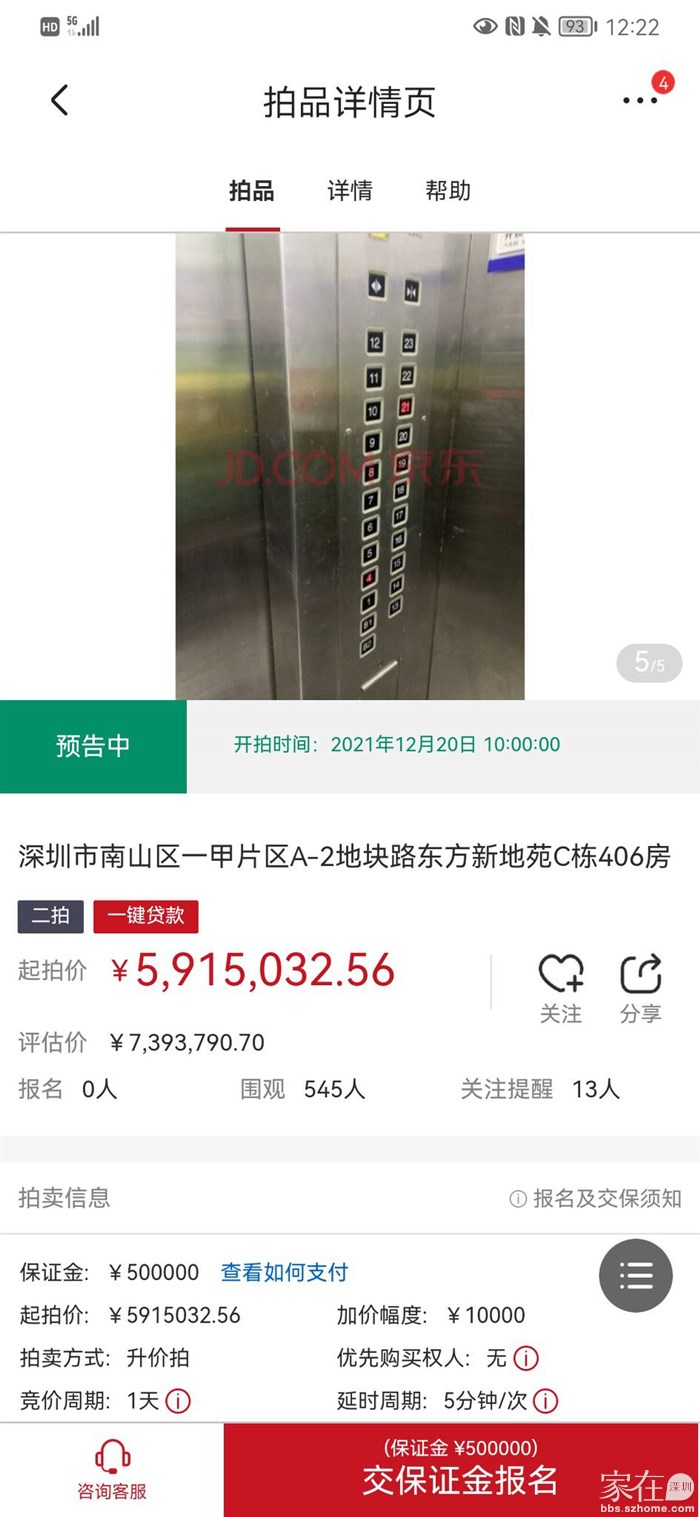Open the elevator photo full screen
The width and height of the screenshot is (700, 1517).
click(x=350, y=466)
